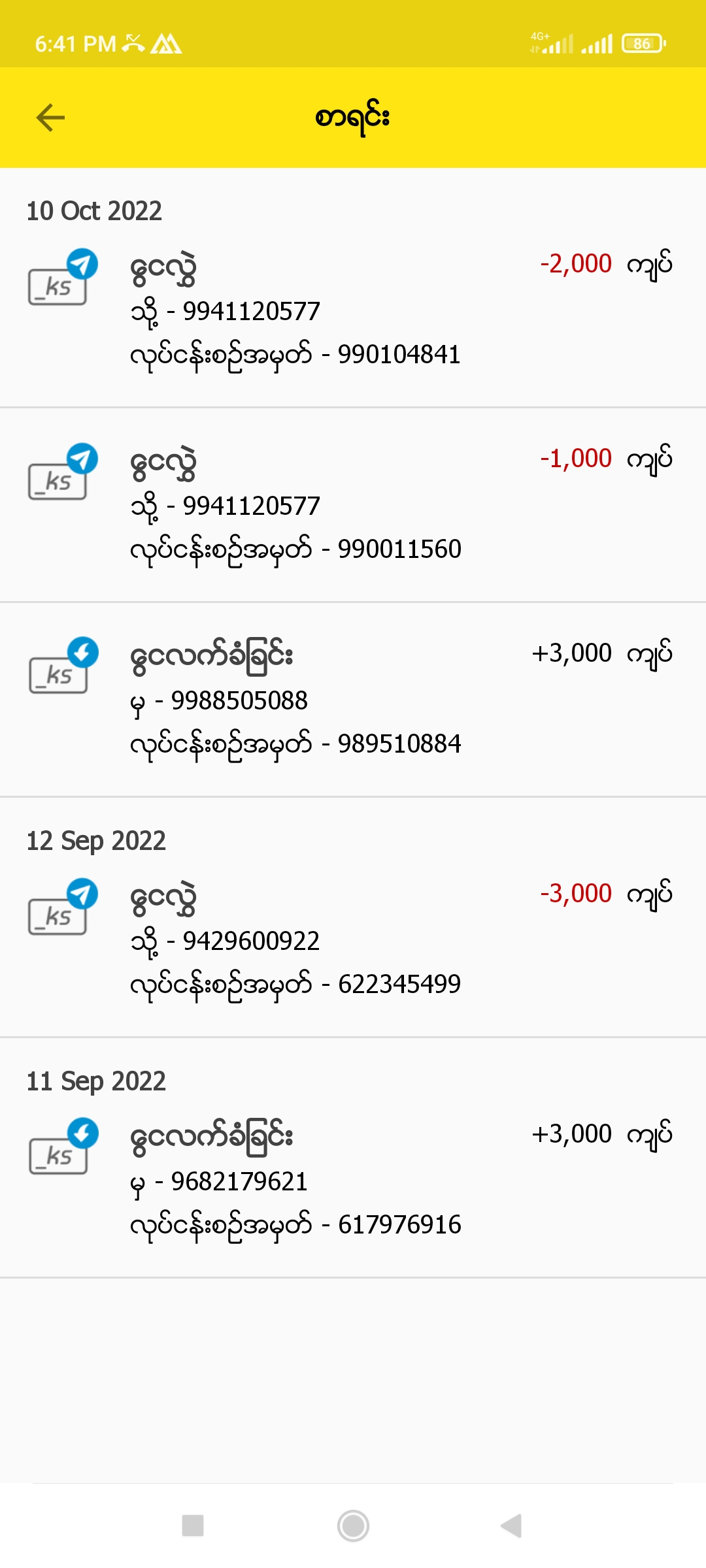Screen dimensions: 706x1568
Task: Go back using the header arrow
Action: point(50,118)
